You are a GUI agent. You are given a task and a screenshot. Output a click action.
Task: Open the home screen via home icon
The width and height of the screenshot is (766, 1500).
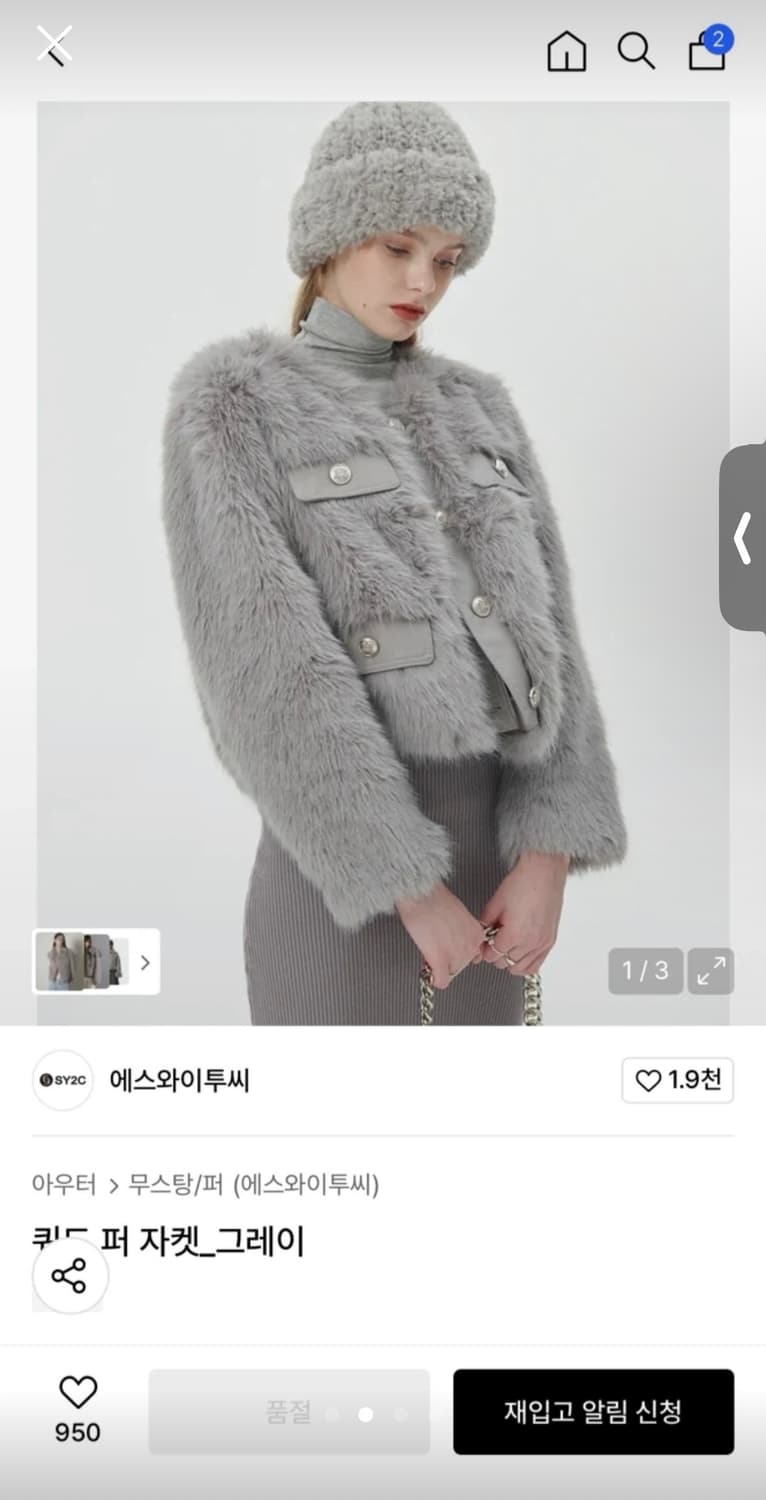(x=566, y=52)
